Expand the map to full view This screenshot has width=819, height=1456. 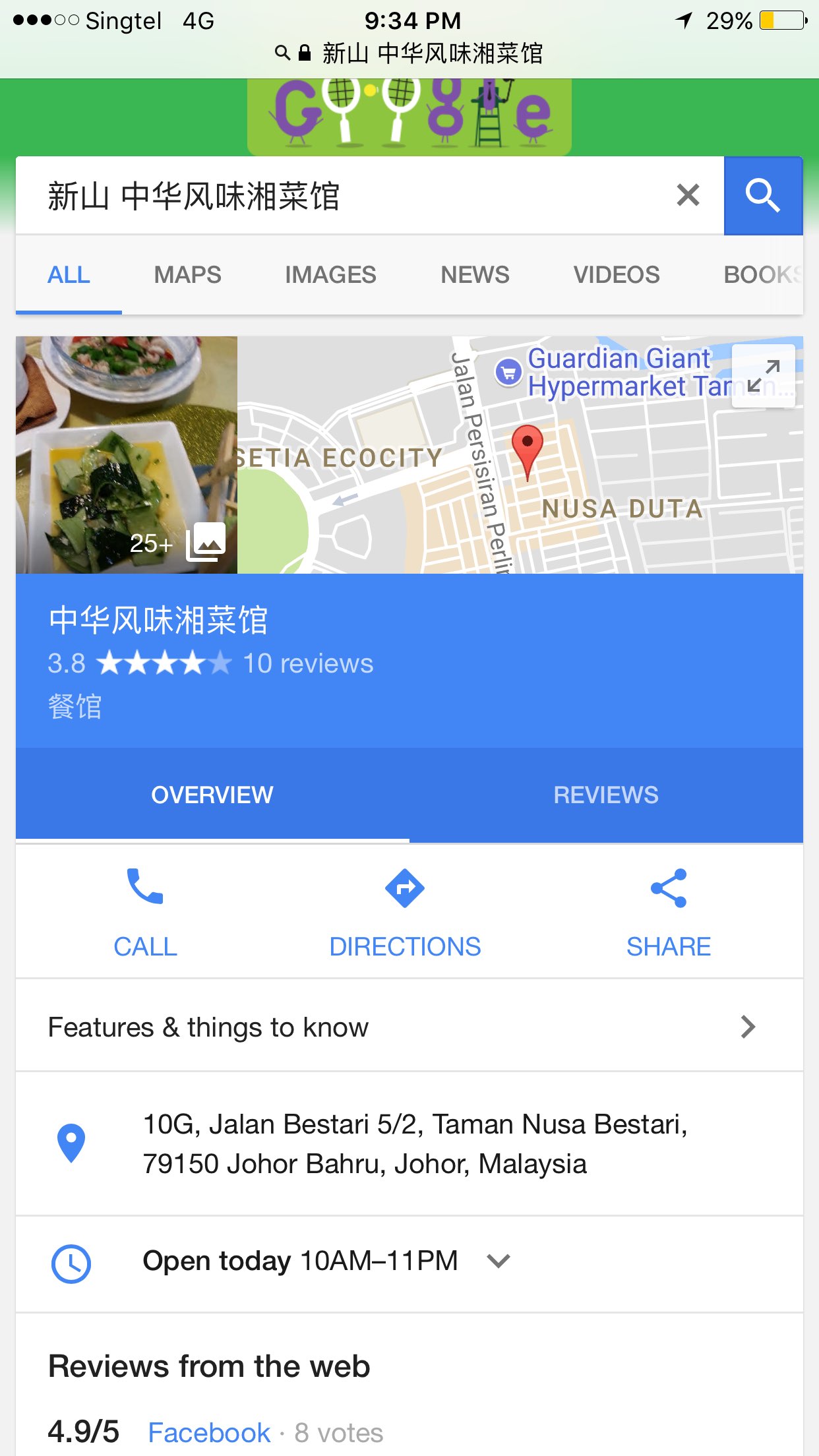(764, 376)
